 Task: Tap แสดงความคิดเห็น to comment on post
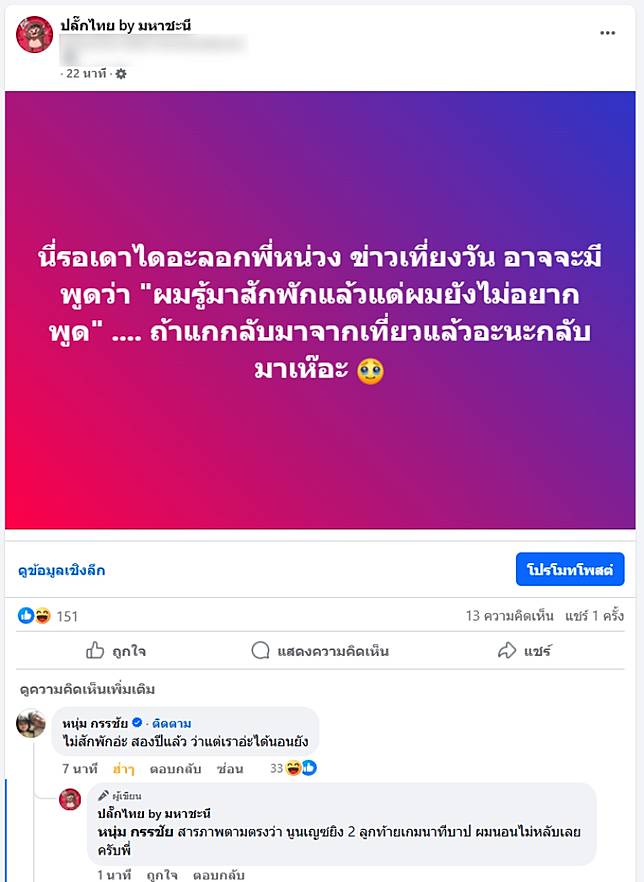[x=320, y=651]
